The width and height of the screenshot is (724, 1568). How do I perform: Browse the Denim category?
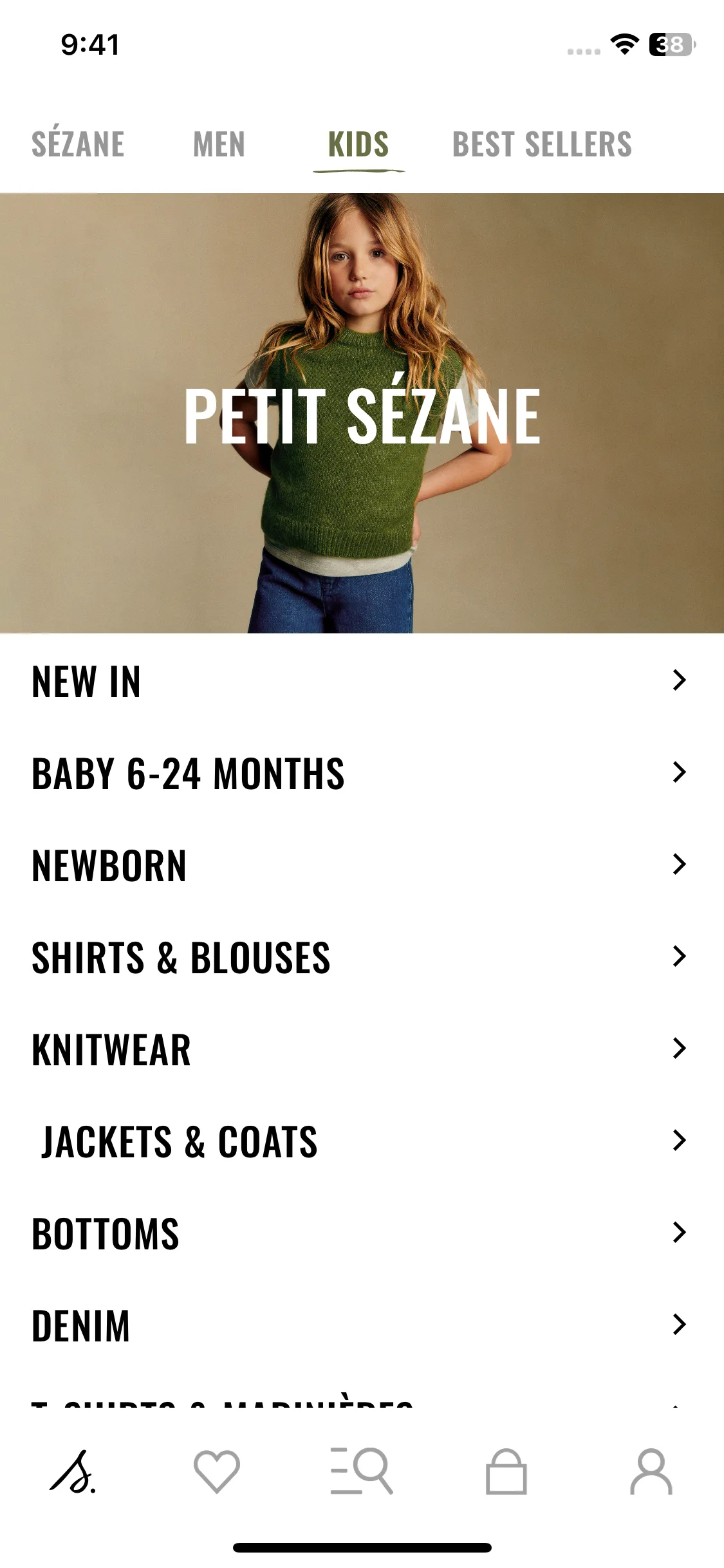point(360,1325)
